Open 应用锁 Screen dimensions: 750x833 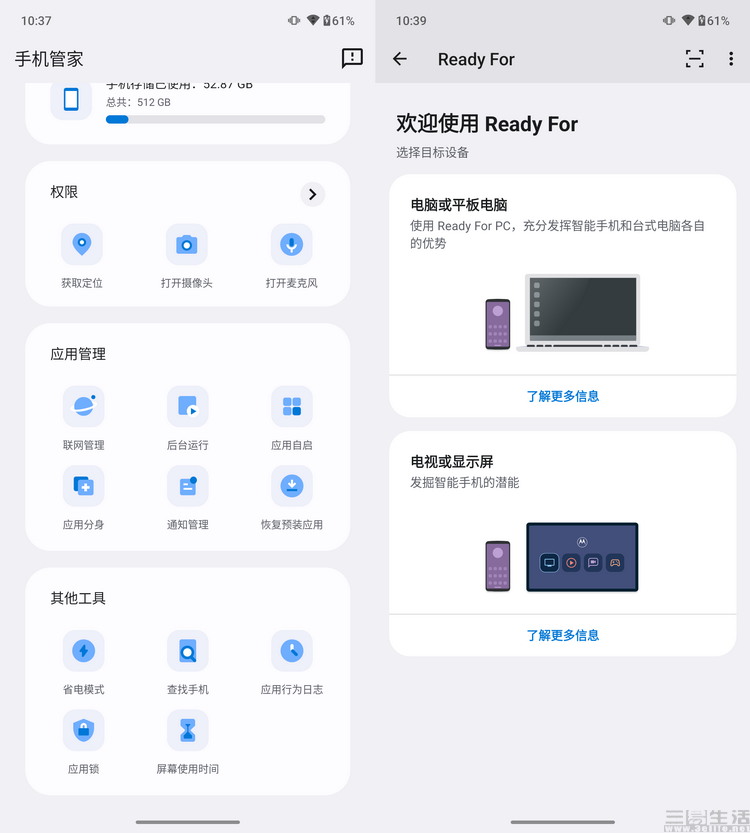[x=83, y=731]
